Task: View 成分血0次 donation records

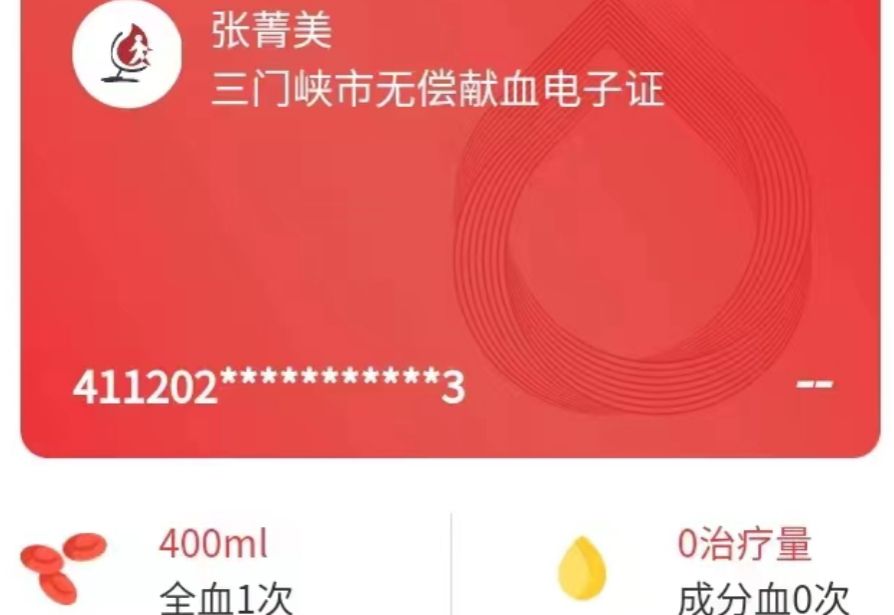Action: tap(762, 573)
